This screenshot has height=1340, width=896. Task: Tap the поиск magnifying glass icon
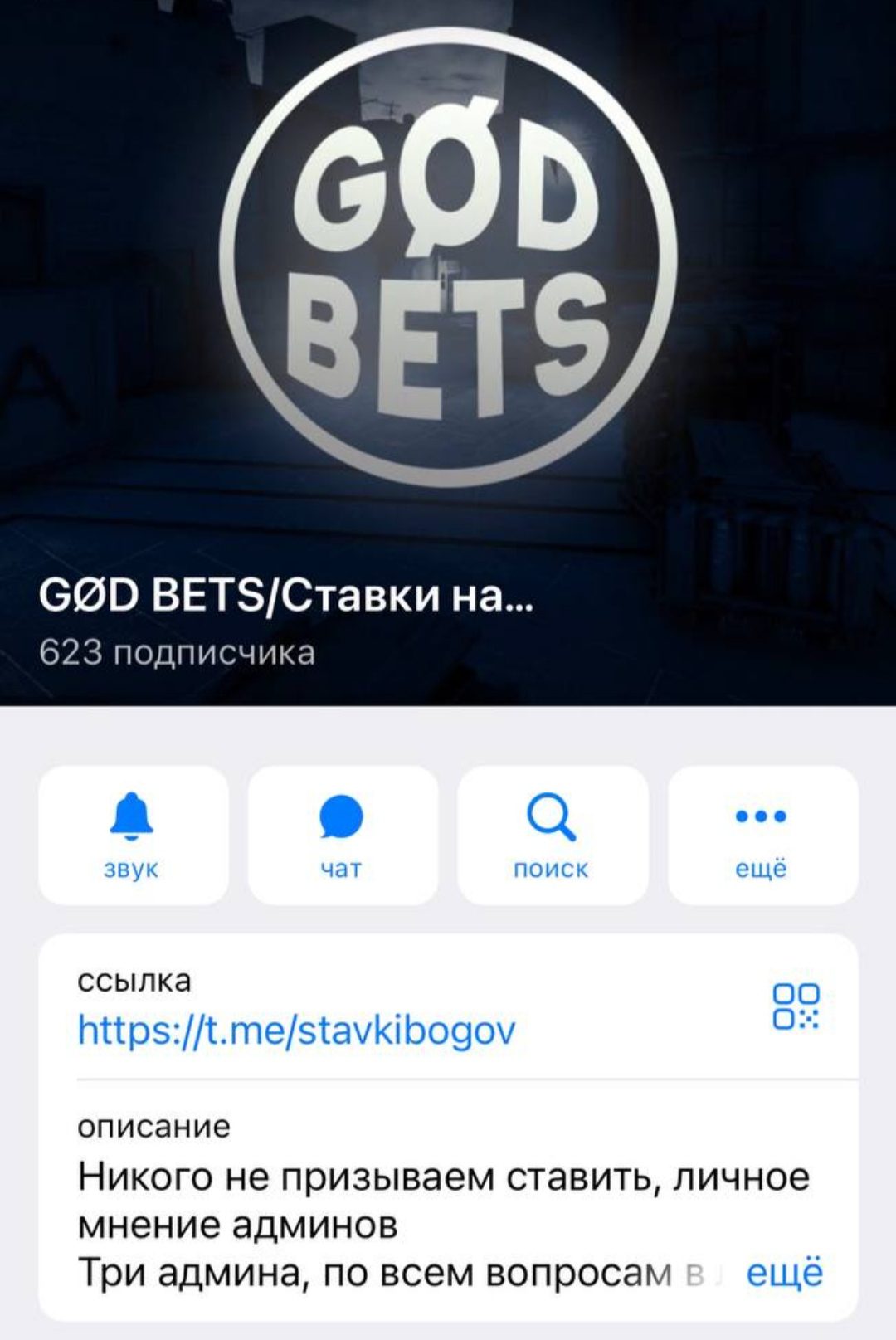pyautogui.click(x=551, y=832)
